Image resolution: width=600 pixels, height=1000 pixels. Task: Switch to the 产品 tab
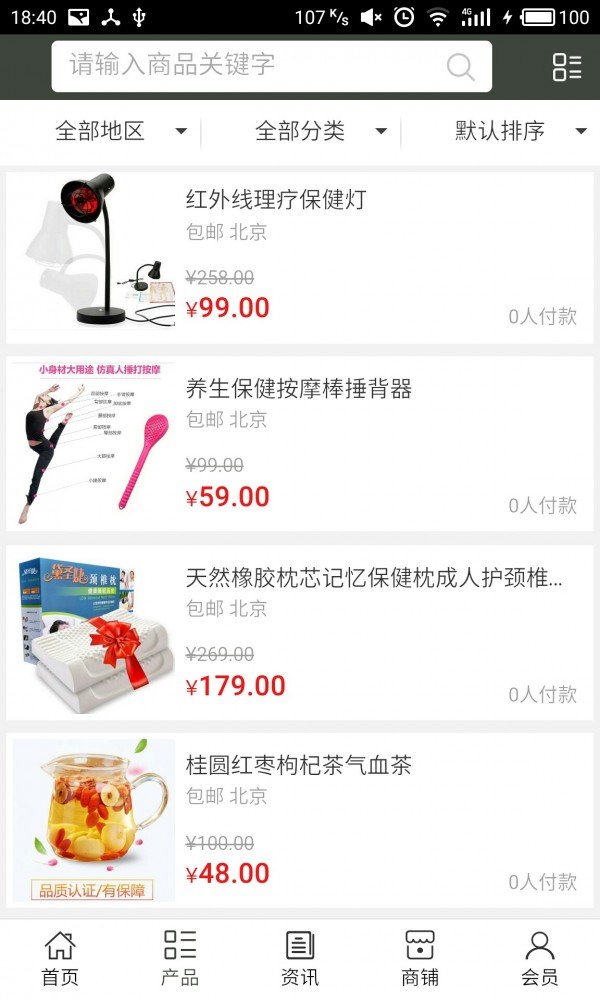(x=180, y=958)
